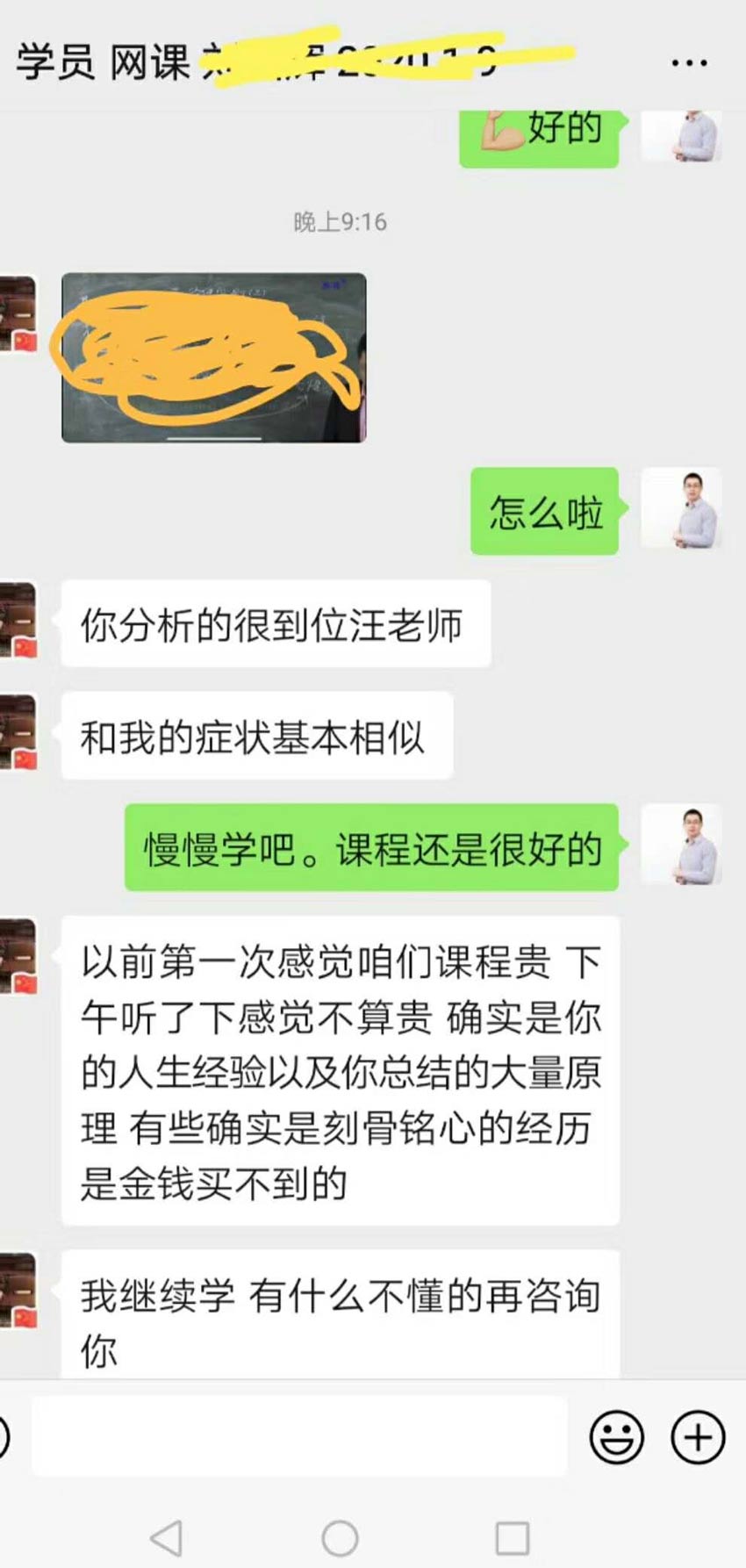Tap the message input field
Image resolution: width=746 pixels, height=1568 pixels.
(298, 1436)
